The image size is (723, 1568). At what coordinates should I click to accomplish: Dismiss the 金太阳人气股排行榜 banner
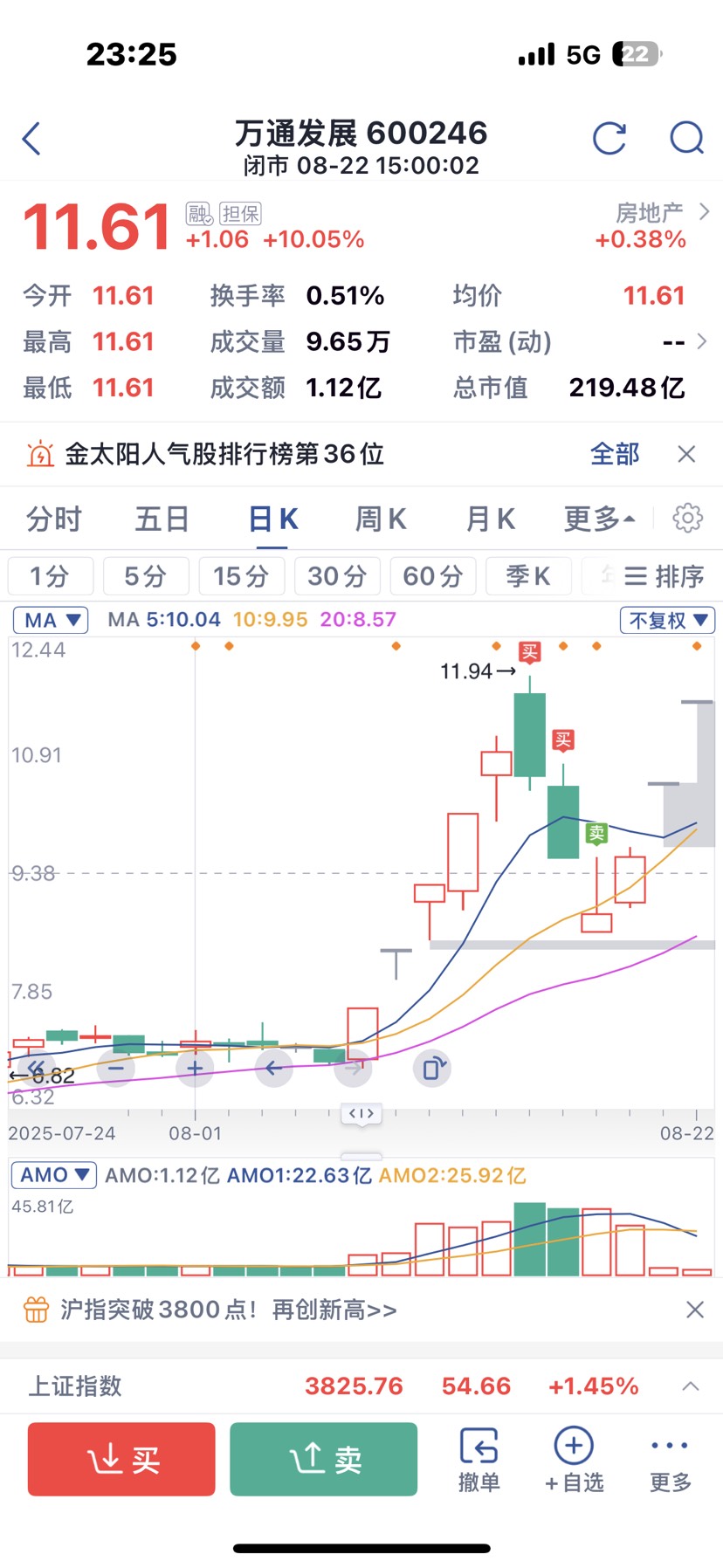[x=686, y=454]
